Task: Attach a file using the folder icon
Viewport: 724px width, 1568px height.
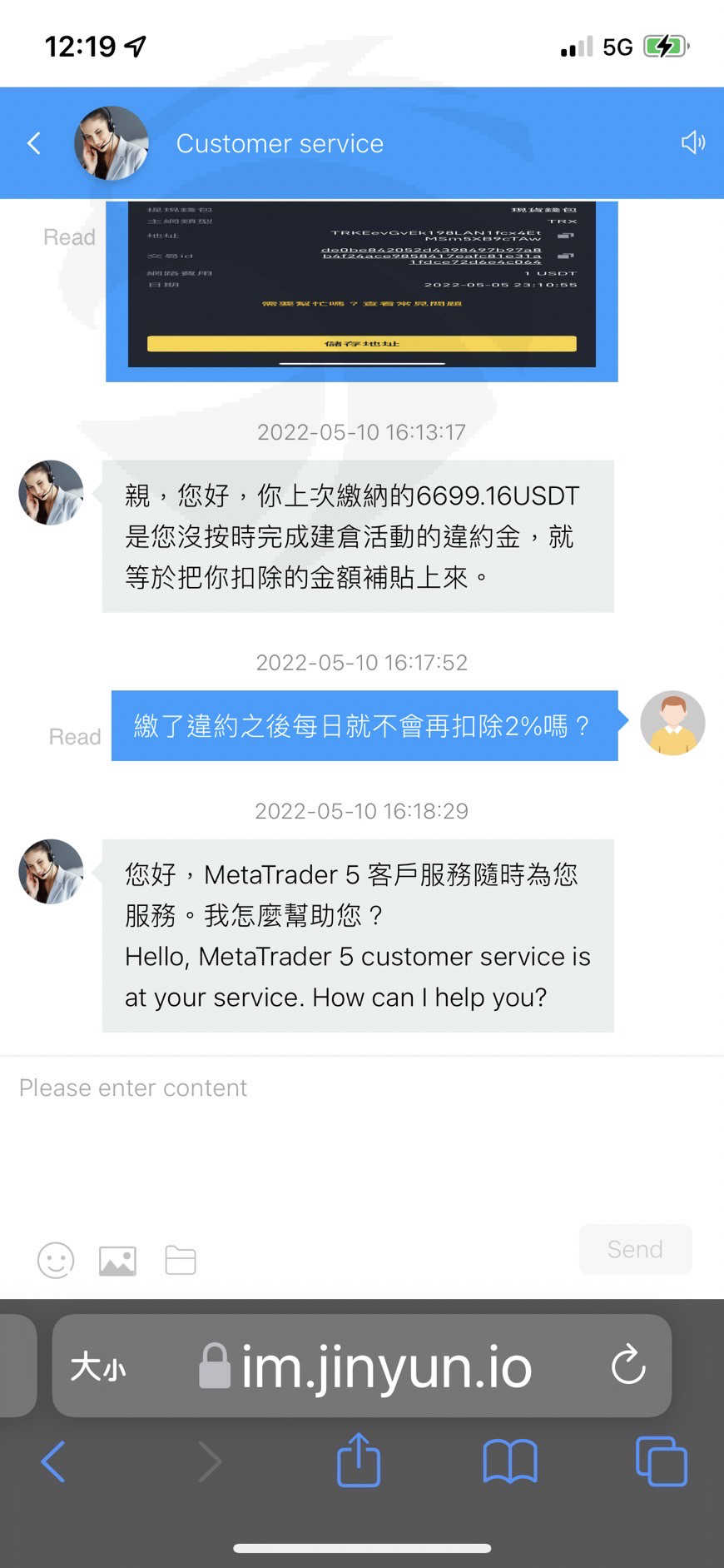Action: (x=181, y=1260)
